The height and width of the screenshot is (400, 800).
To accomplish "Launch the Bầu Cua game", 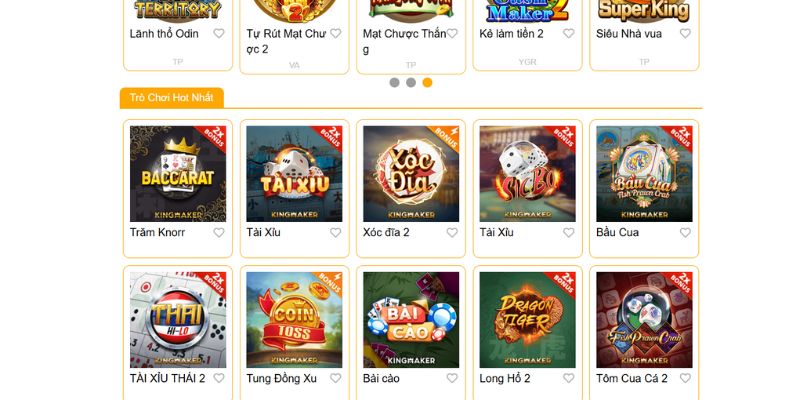I will [644, 173].
